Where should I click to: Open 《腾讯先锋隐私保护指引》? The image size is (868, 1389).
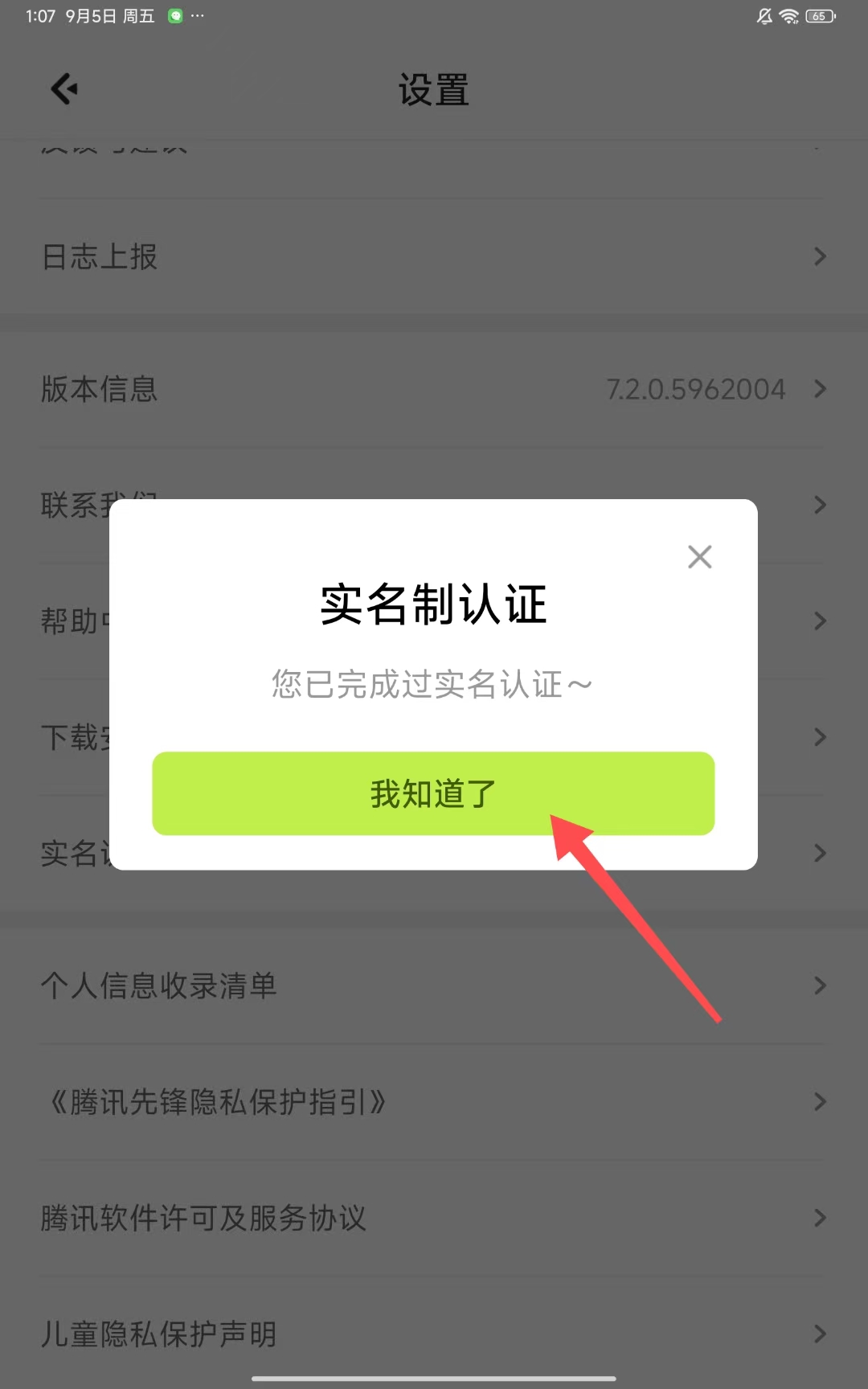point(432,1102)
